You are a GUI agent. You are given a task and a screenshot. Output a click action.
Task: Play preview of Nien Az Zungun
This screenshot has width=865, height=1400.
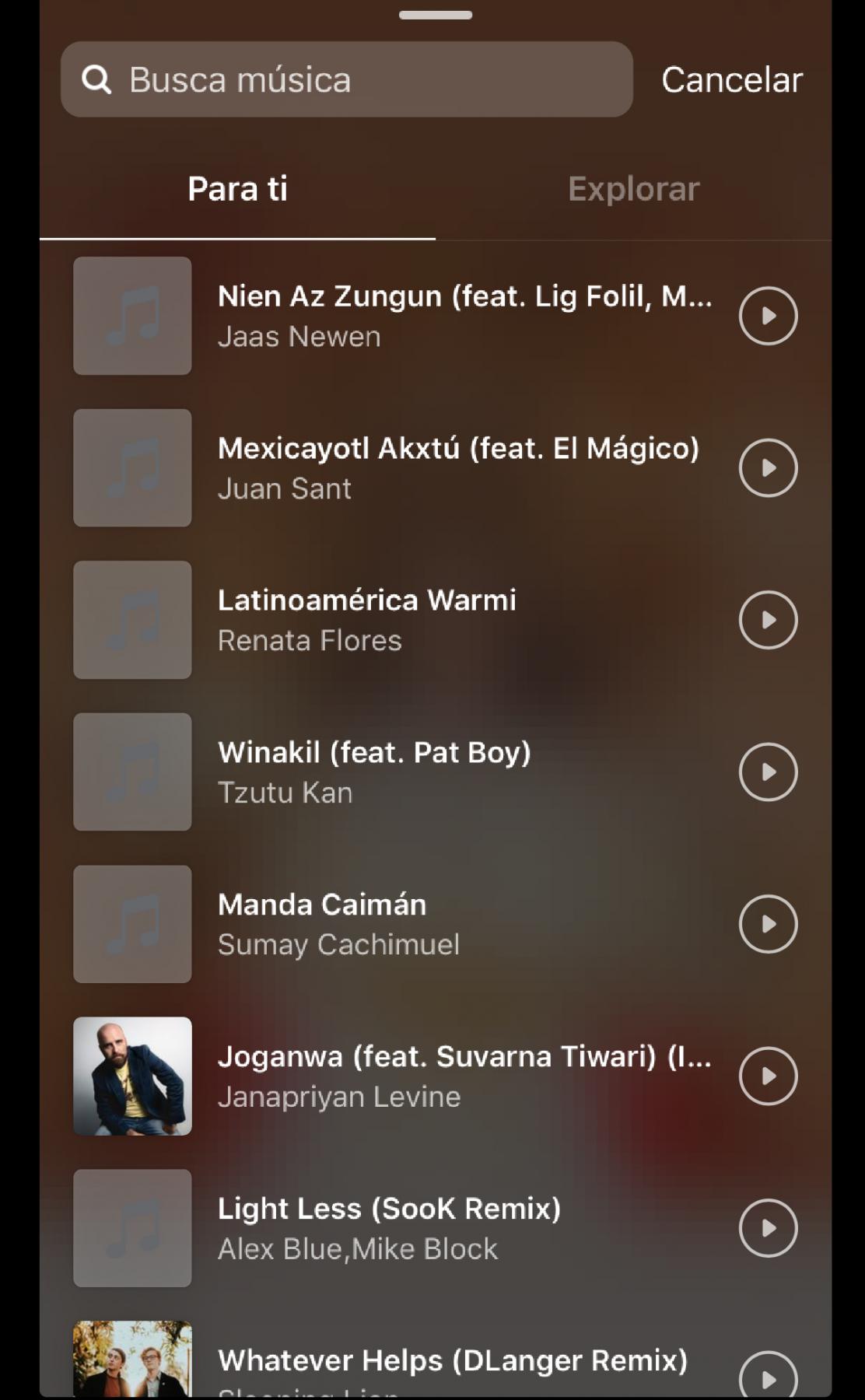768,316
